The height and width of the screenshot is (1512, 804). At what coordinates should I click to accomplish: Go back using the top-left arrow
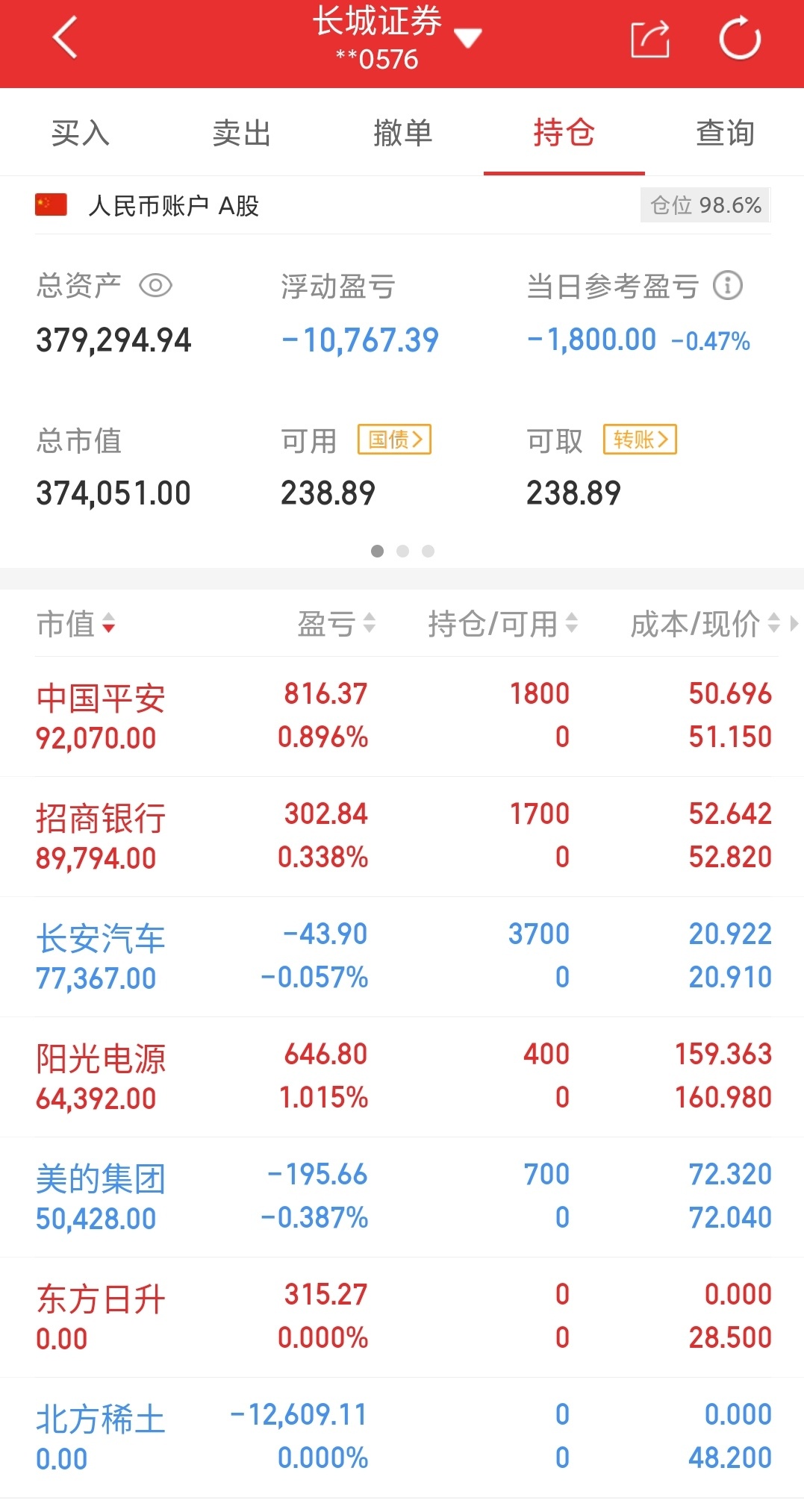click(65, 37)
